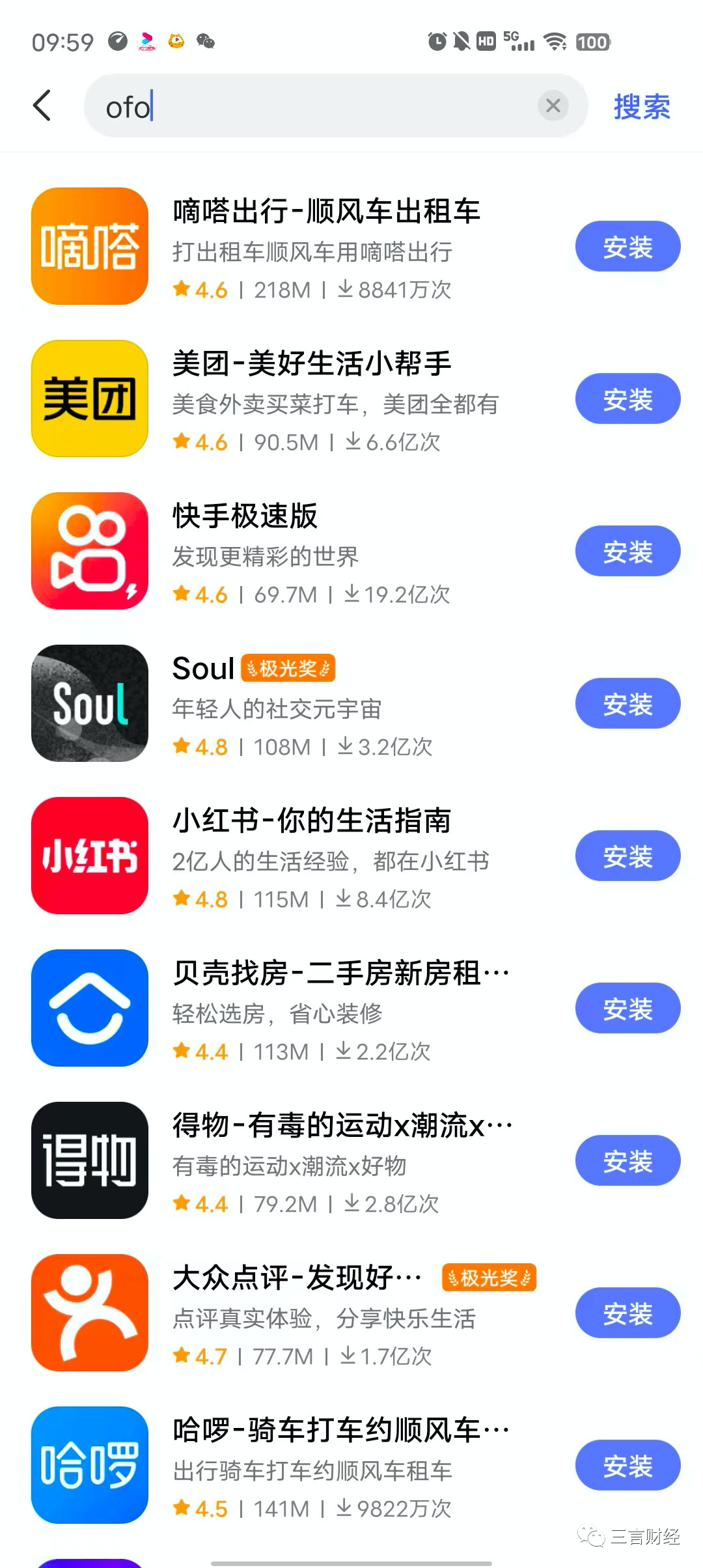
Task: Open the 嘀嗒出行-顺风车出租车 app details
Action: point(326,212)
